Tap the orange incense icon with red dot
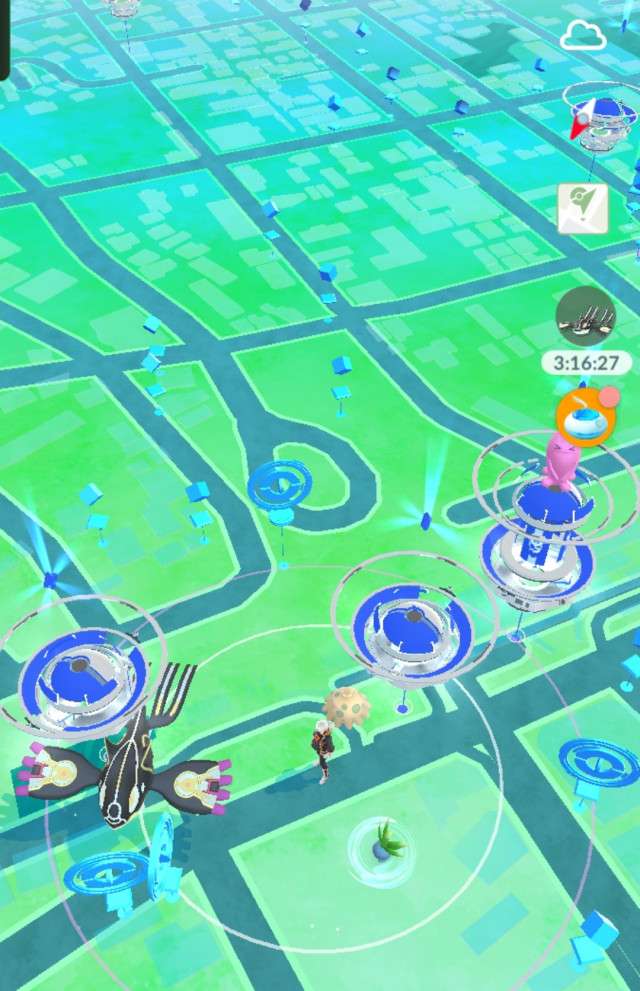 tap(583, 416)
